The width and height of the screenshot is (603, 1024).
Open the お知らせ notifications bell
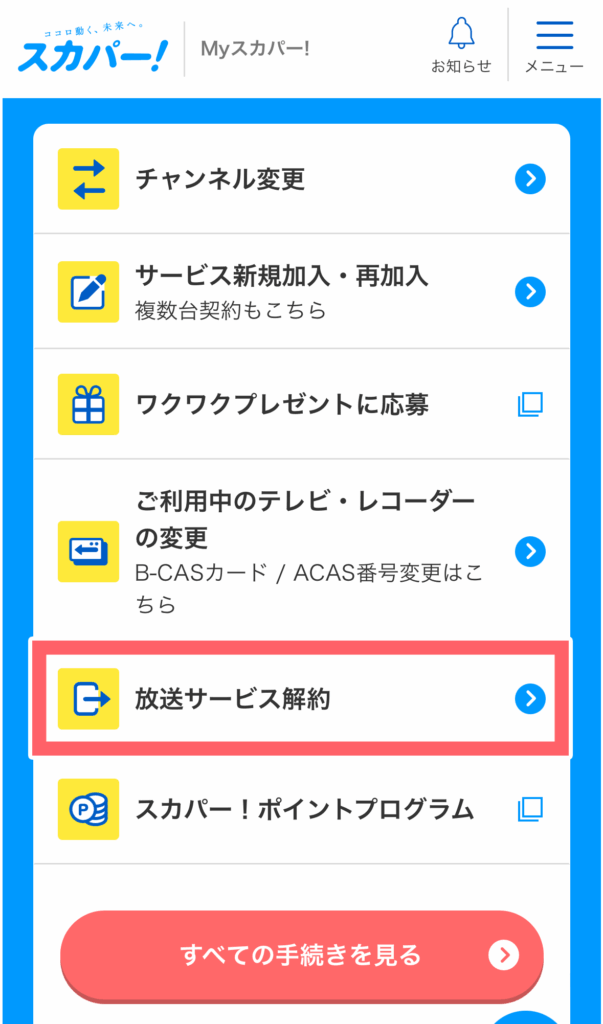[x=461, y=45]
